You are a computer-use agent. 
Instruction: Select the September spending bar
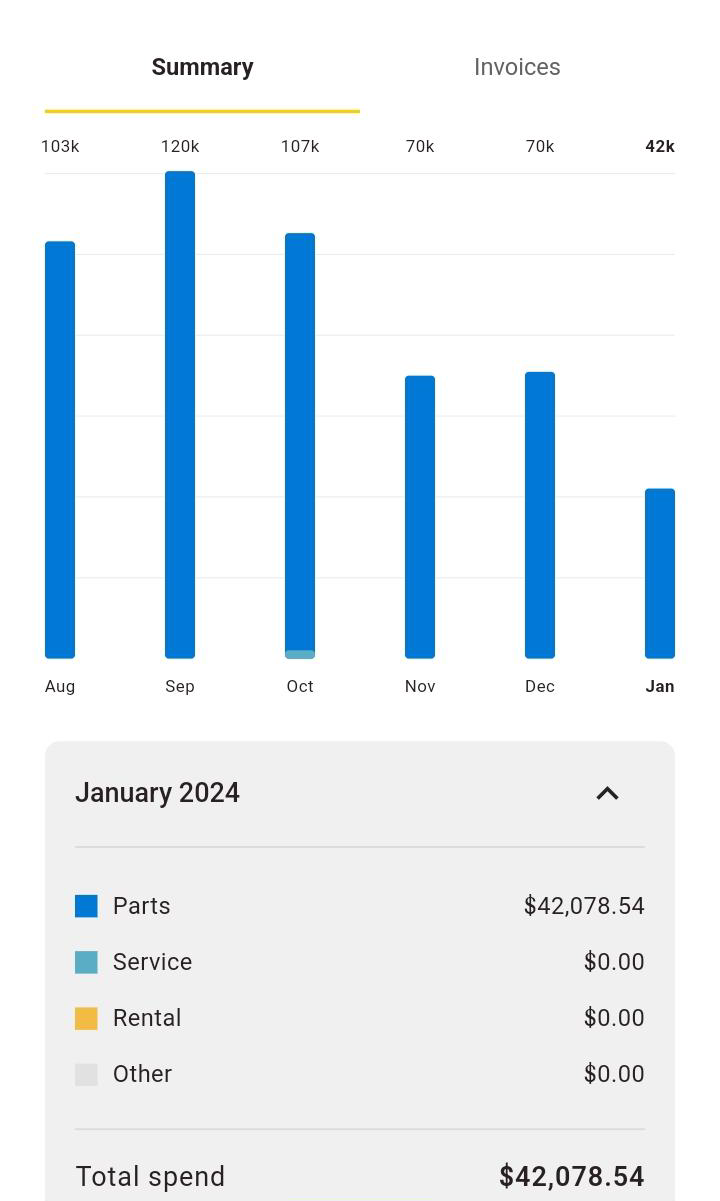[180, 410]
